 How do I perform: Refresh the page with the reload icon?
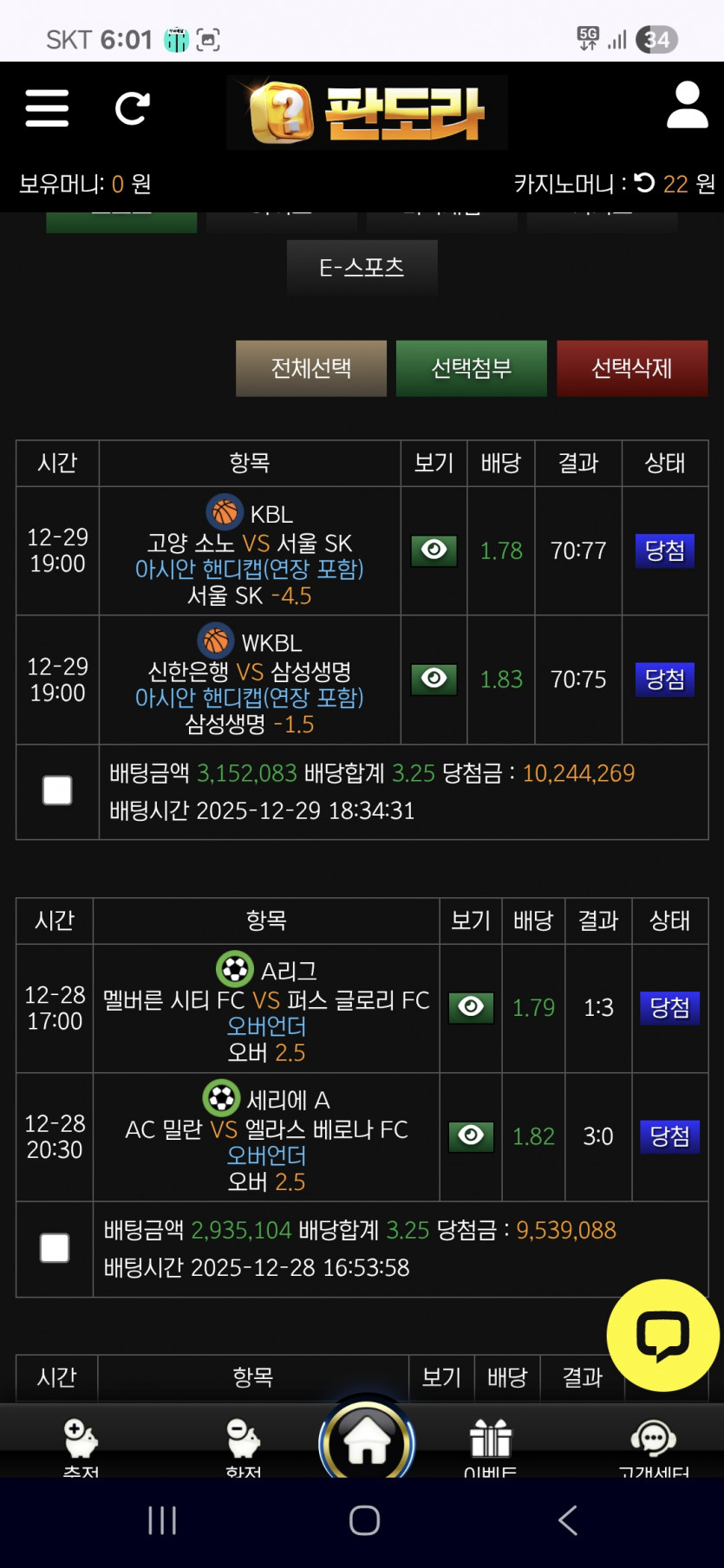point(133,108)
